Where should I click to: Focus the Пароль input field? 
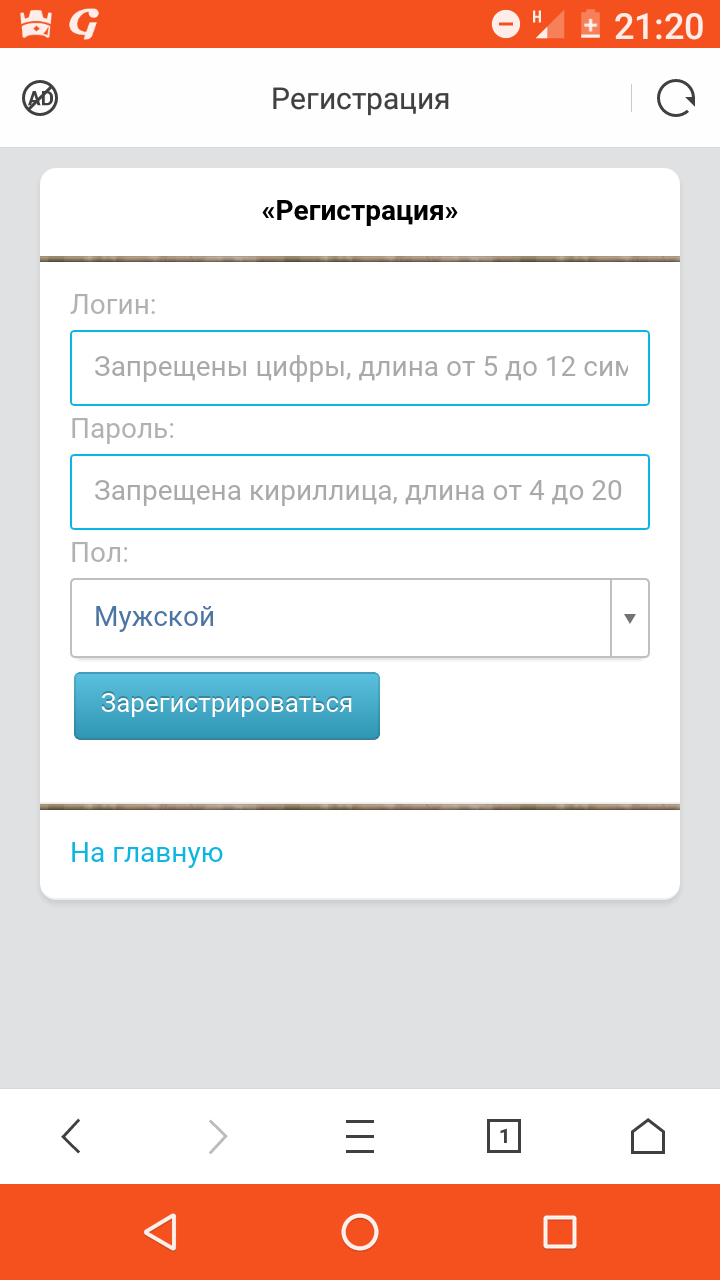point(360,491)
